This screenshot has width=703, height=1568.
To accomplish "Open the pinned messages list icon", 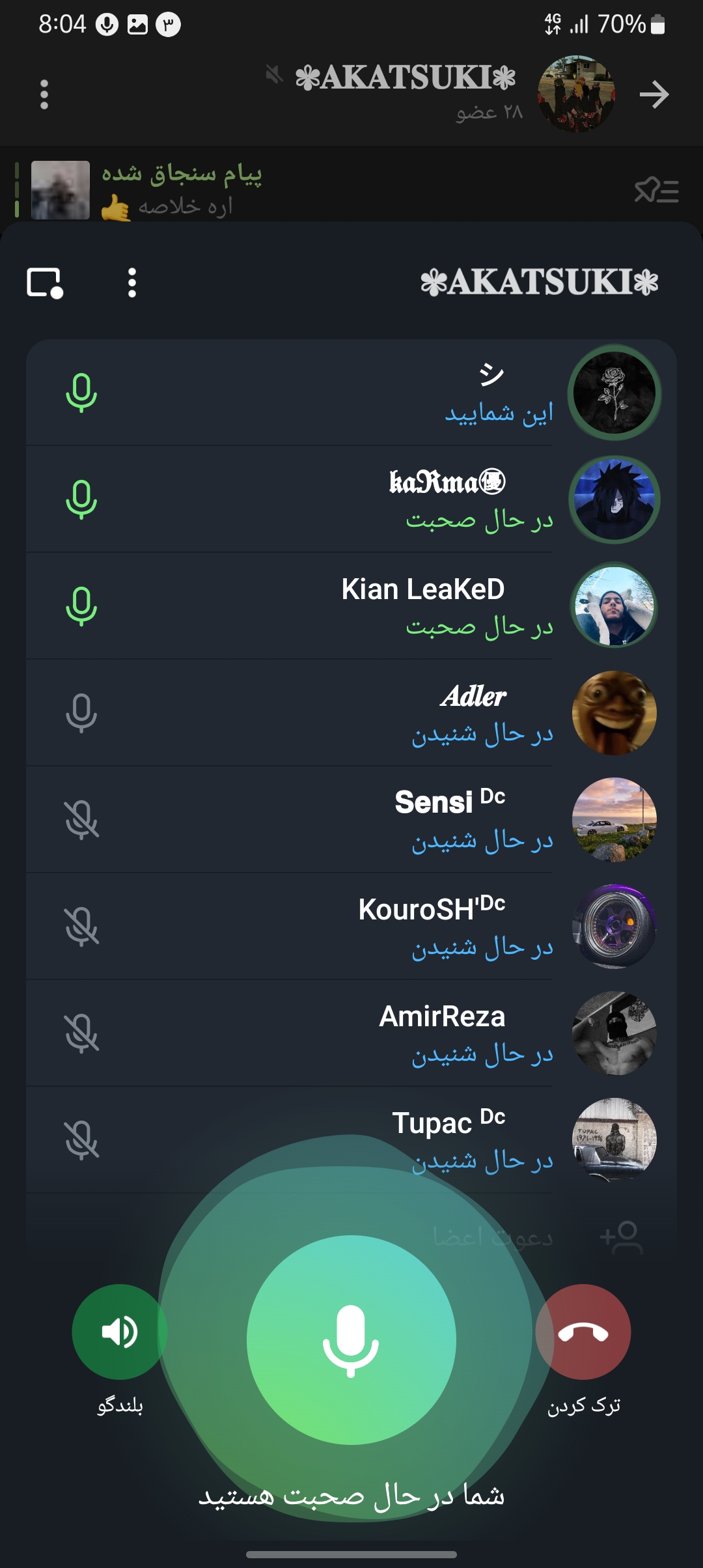I will point(656,190).
